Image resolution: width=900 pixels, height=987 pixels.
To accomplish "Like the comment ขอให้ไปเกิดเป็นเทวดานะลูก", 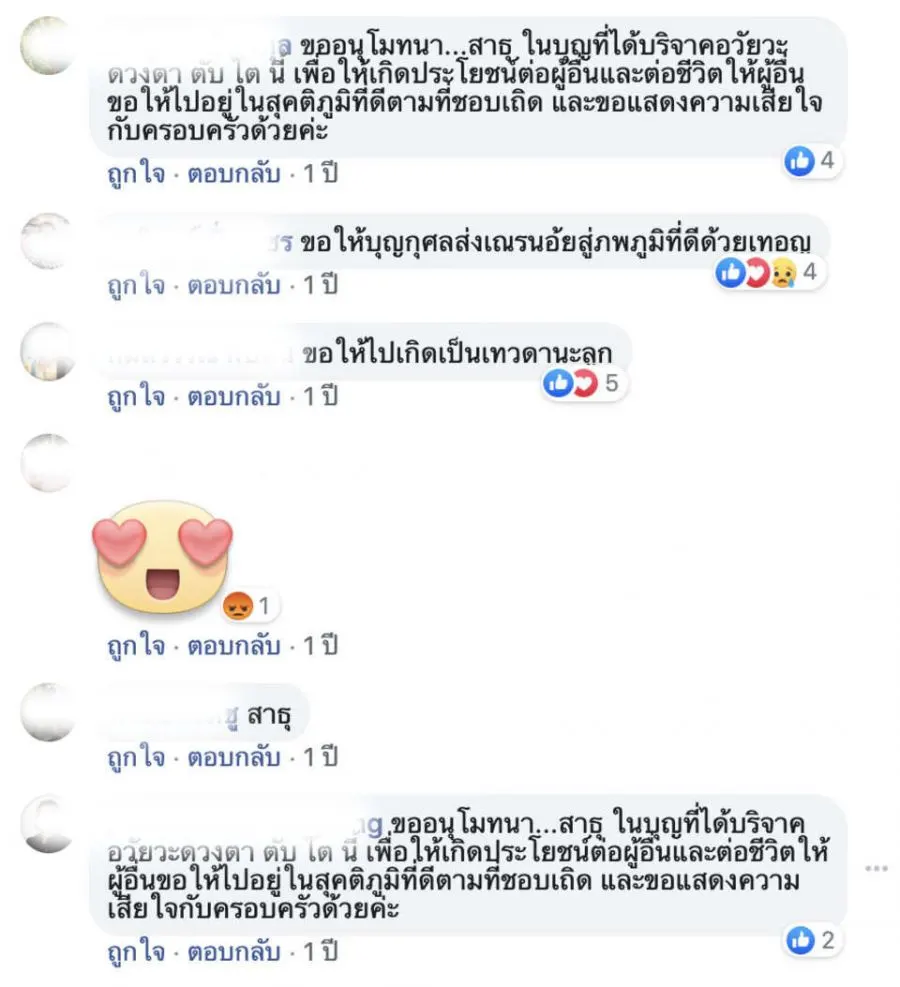I will tap(135, 396).
